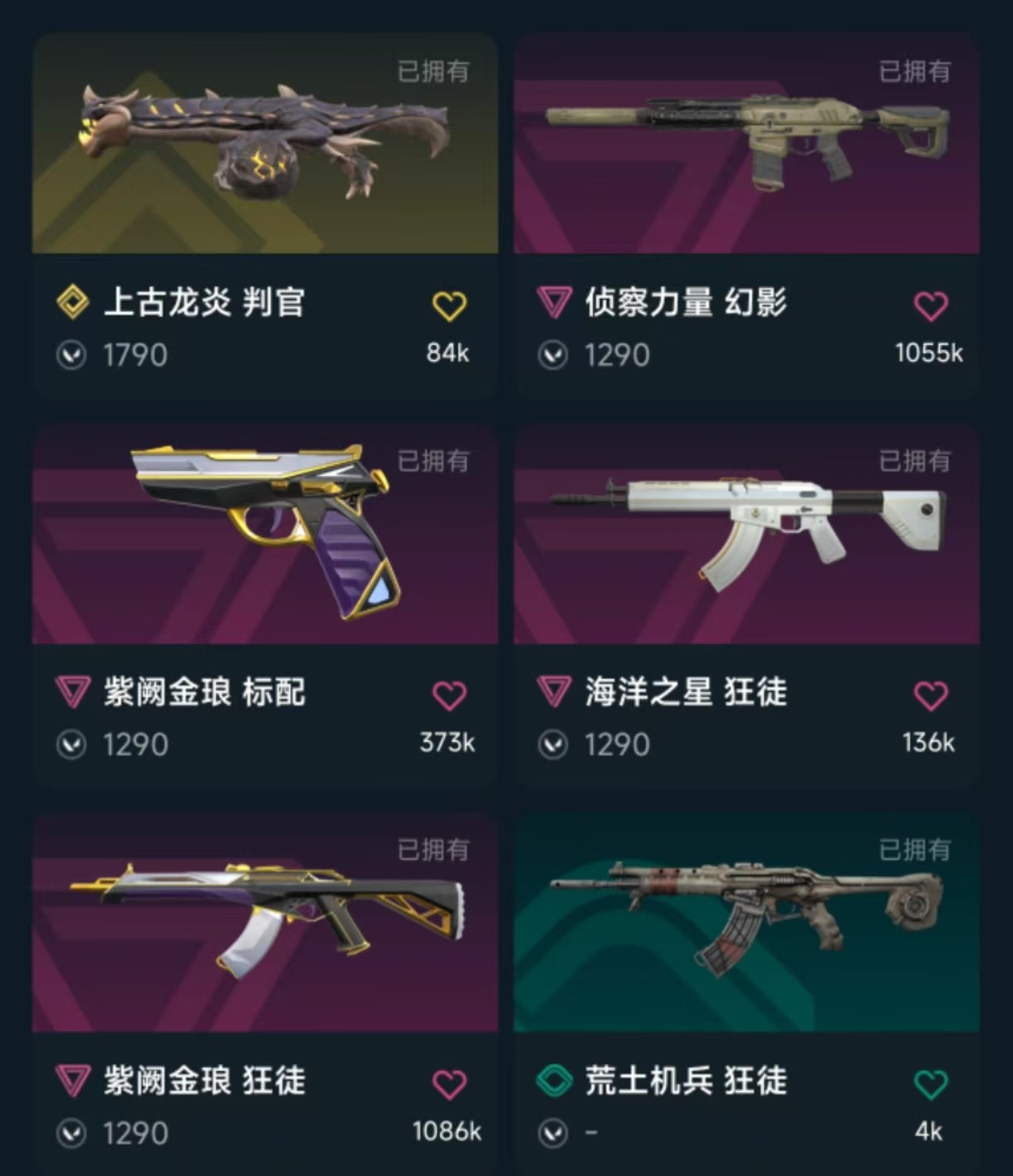Like the 上古龙炎 判官 skin
Viewport: 1013px width, 1176px height.
point(449,306)
